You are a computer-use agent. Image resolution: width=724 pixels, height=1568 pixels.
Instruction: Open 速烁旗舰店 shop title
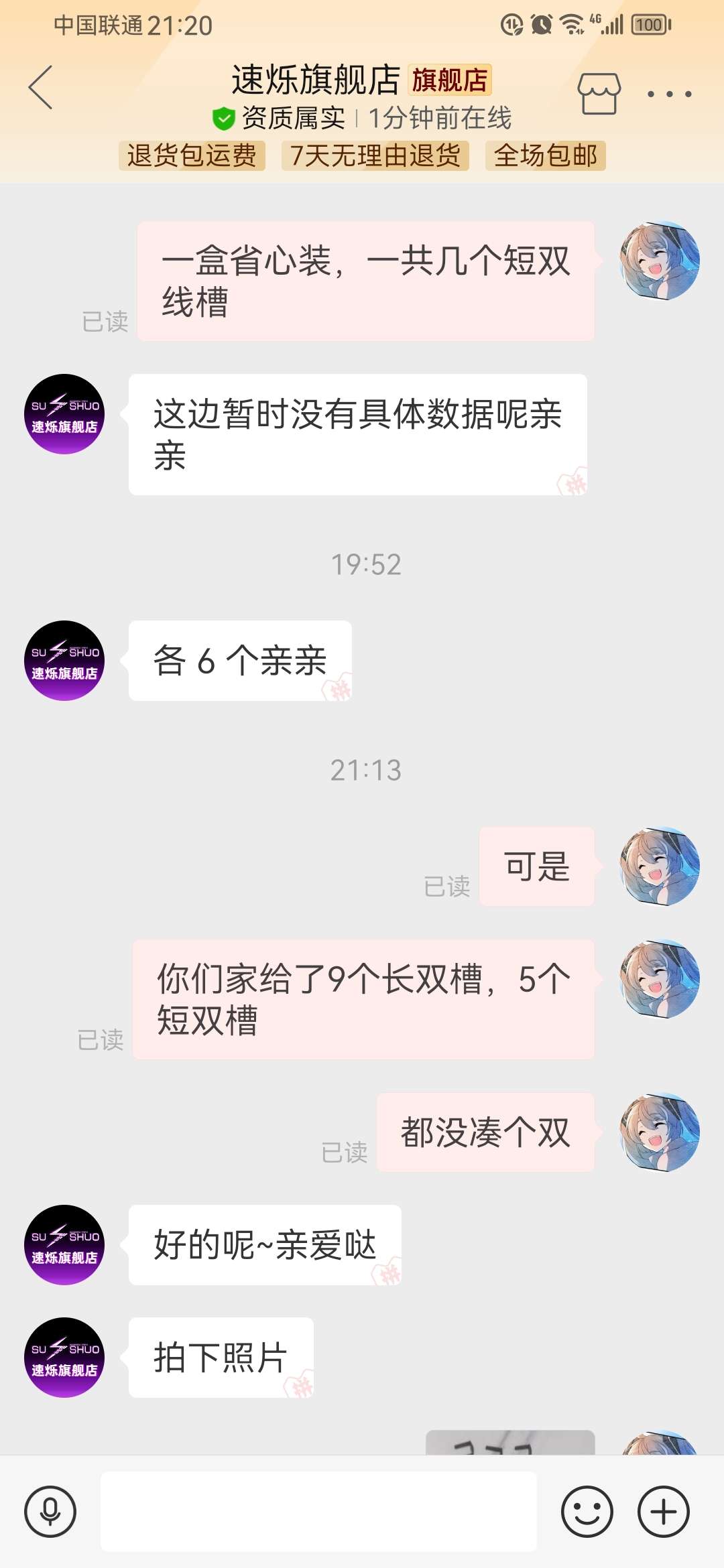(x=316, y=80)
